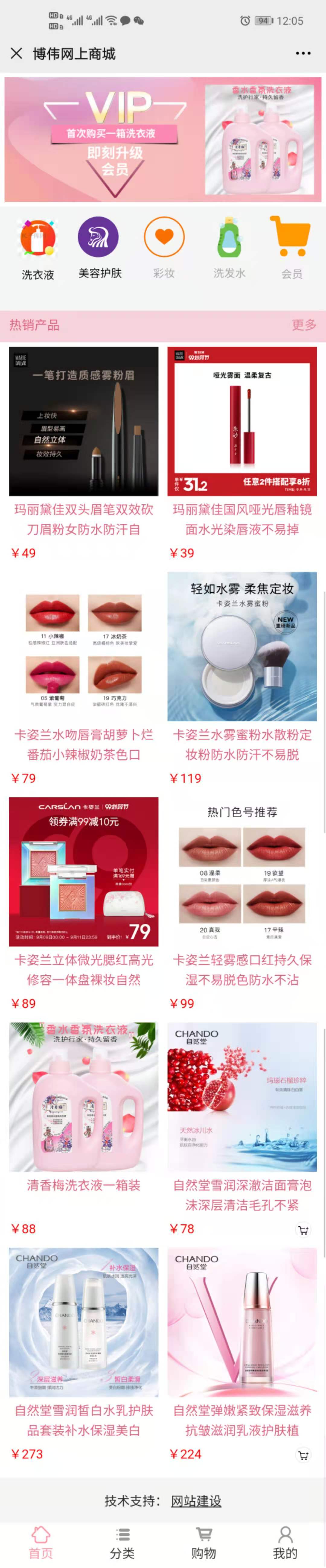View 更多 hot-selling products
Screen dimensions: 326x1568
303,325
